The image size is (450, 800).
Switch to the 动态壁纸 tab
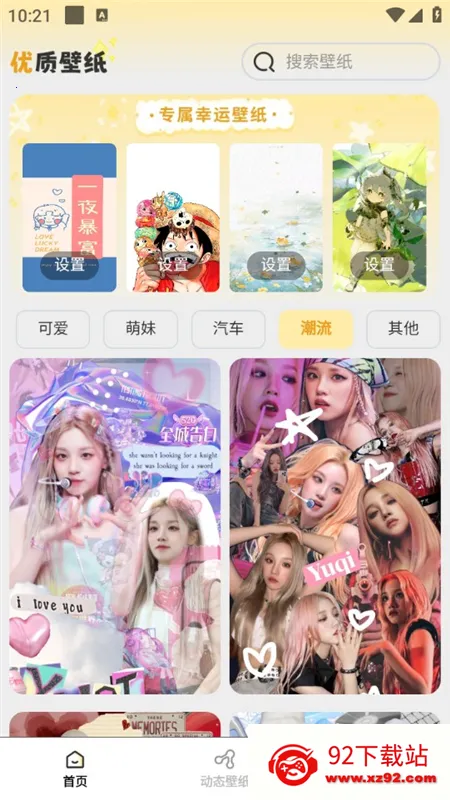(x=224, y=769)
